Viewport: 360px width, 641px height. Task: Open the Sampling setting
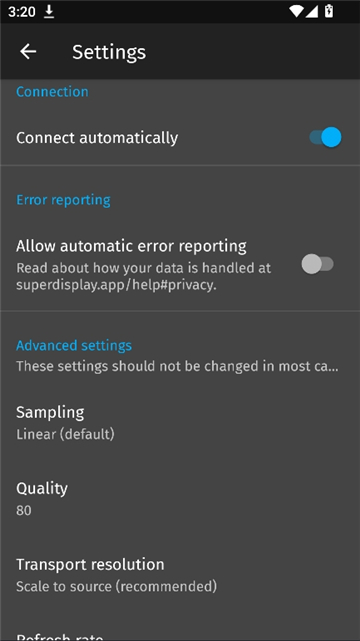click(180, 422)
